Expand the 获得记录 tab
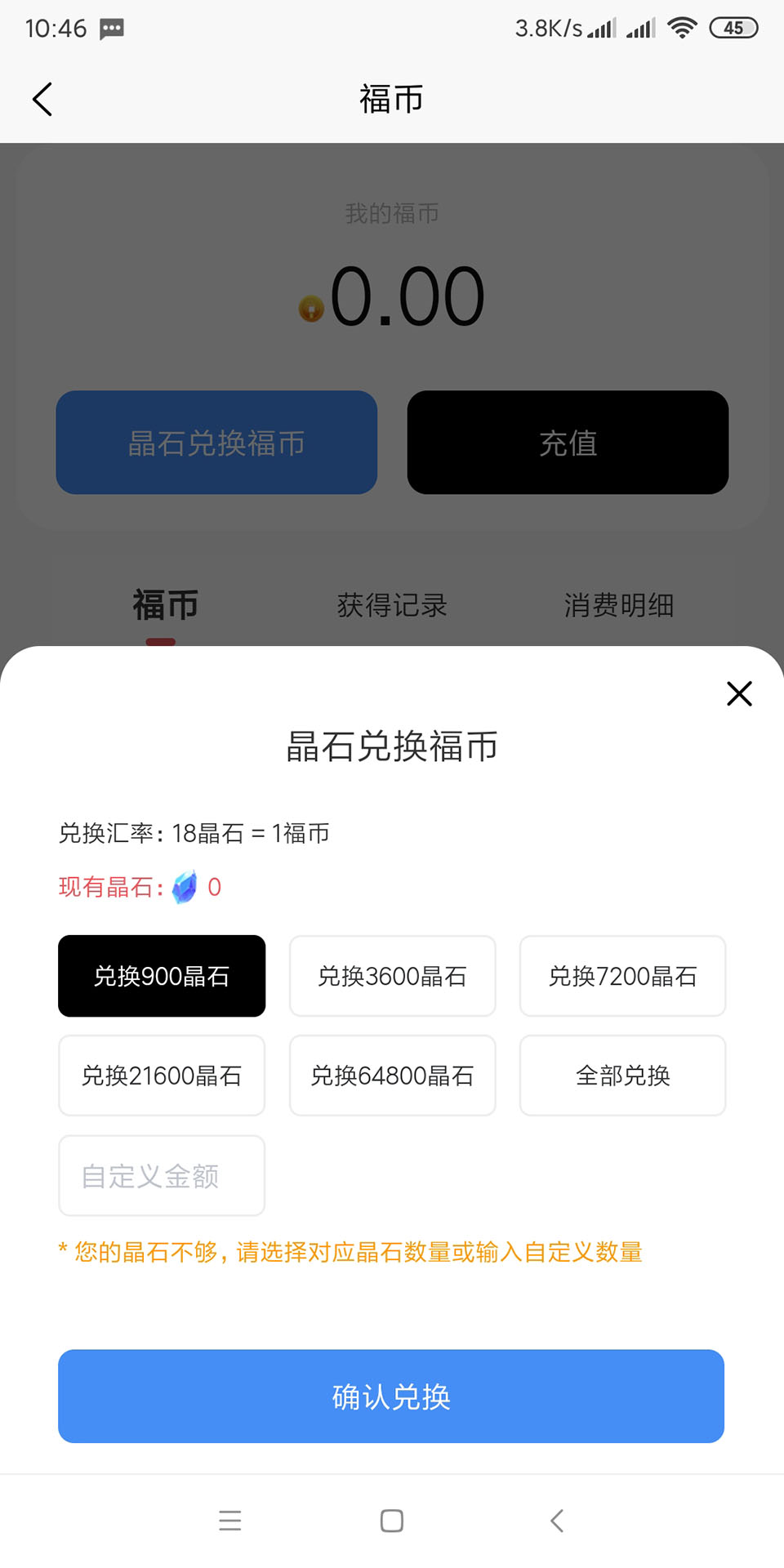 pos(391,604)
